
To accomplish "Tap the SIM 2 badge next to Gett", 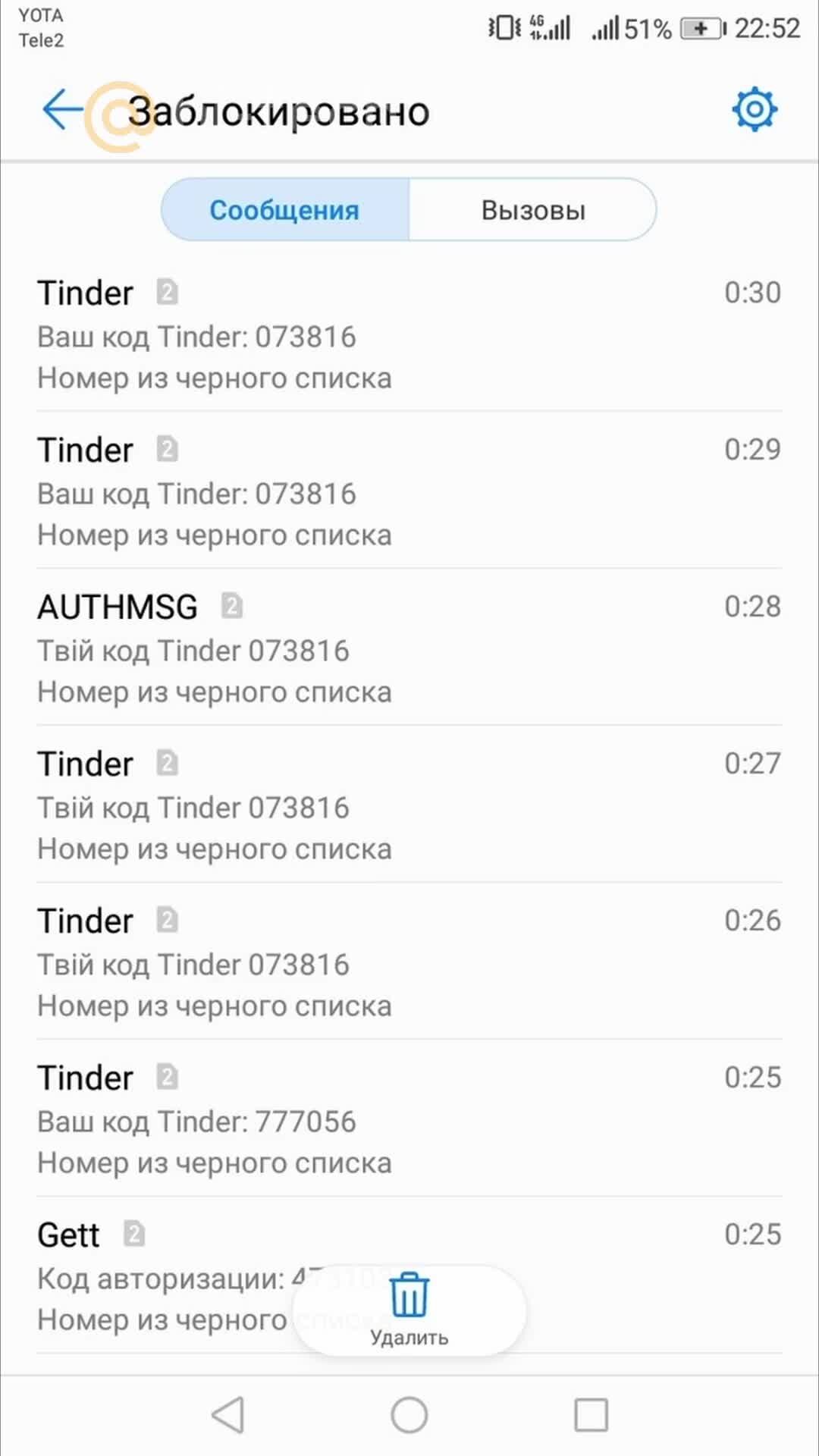I will (x=133, y=1233).
